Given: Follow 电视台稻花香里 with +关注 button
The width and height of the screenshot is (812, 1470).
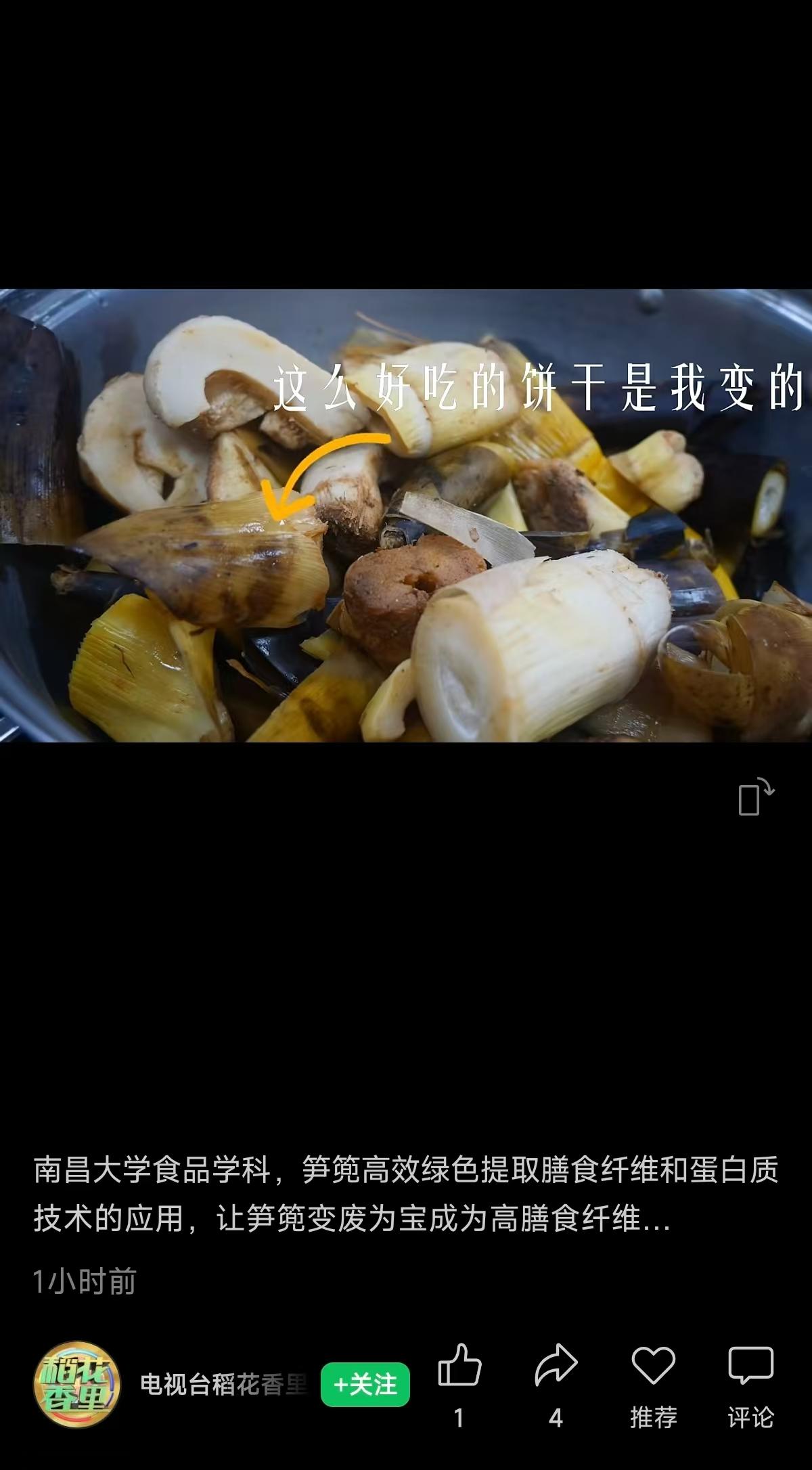Looking at the screenshot, I should (365, 1384).
